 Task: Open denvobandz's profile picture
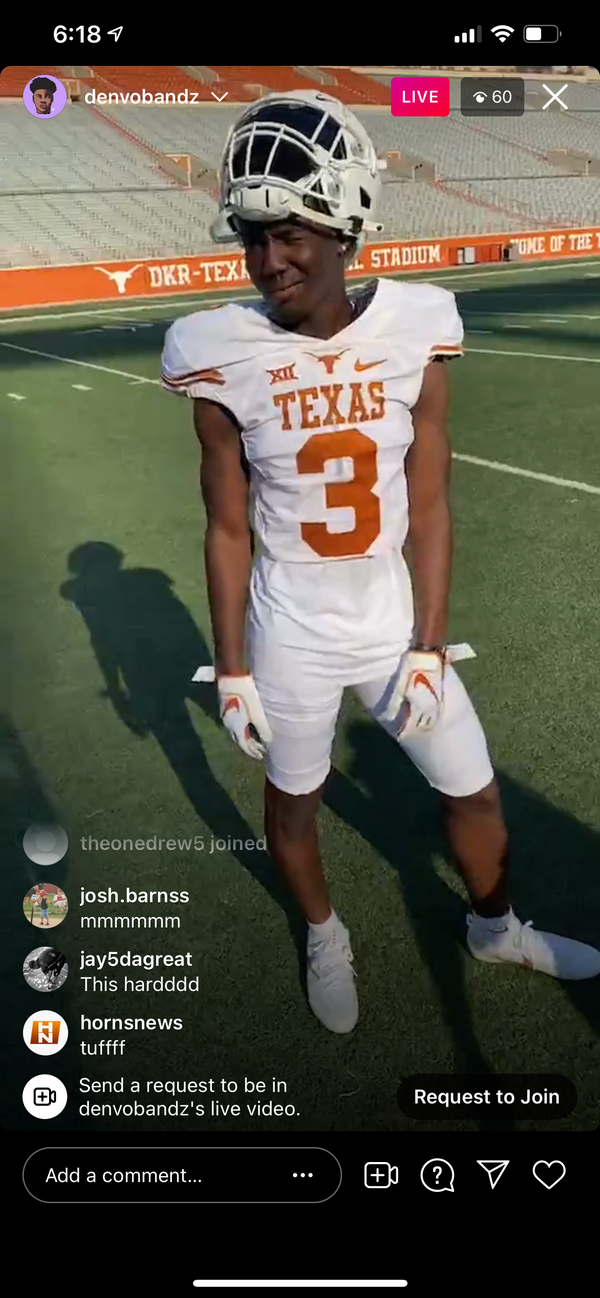45,97
